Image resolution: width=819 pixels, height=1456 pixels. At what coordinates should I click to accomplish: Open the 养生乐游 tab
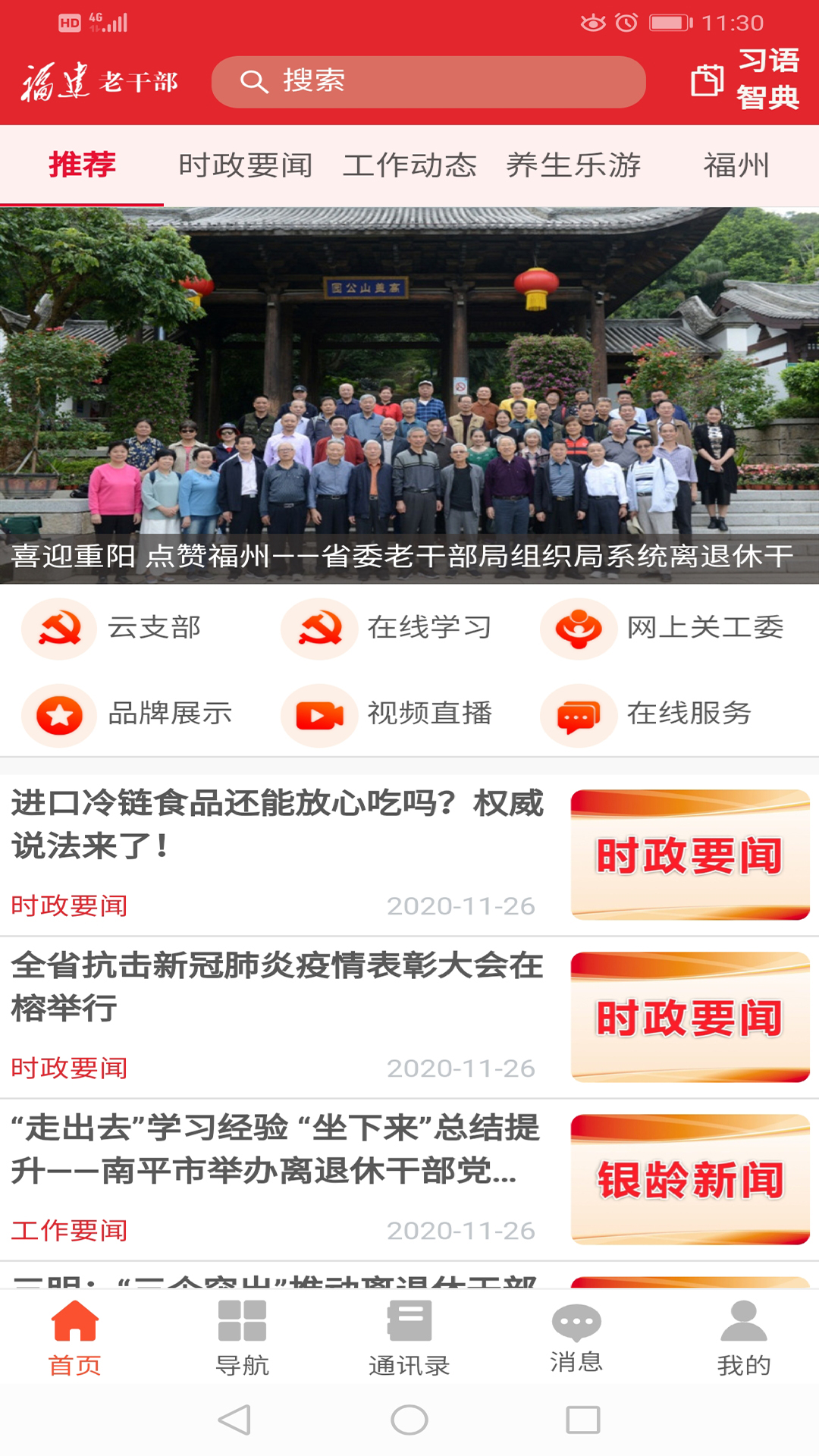(x=574, y=162)
